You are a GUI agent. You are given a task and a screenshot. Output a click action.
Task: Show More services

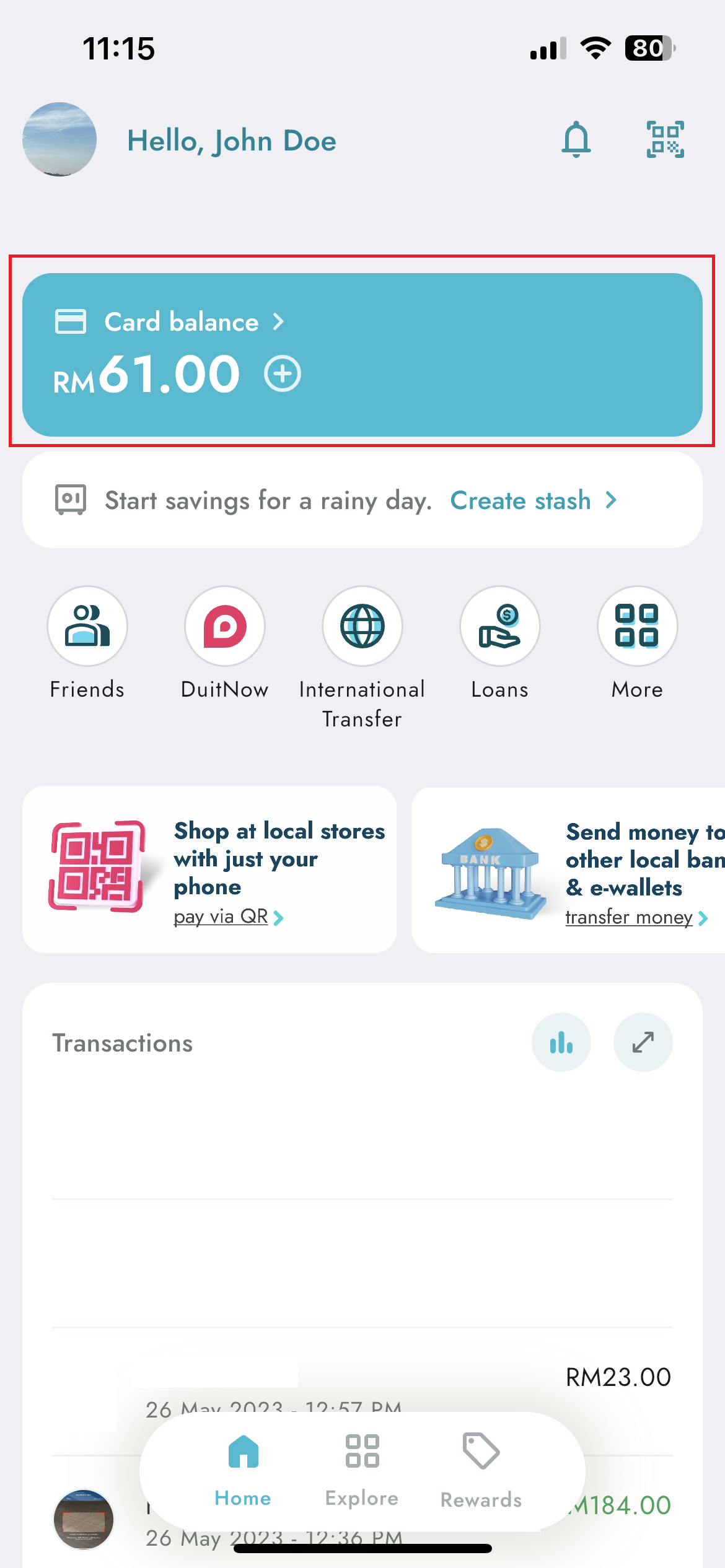pos(637,627)
